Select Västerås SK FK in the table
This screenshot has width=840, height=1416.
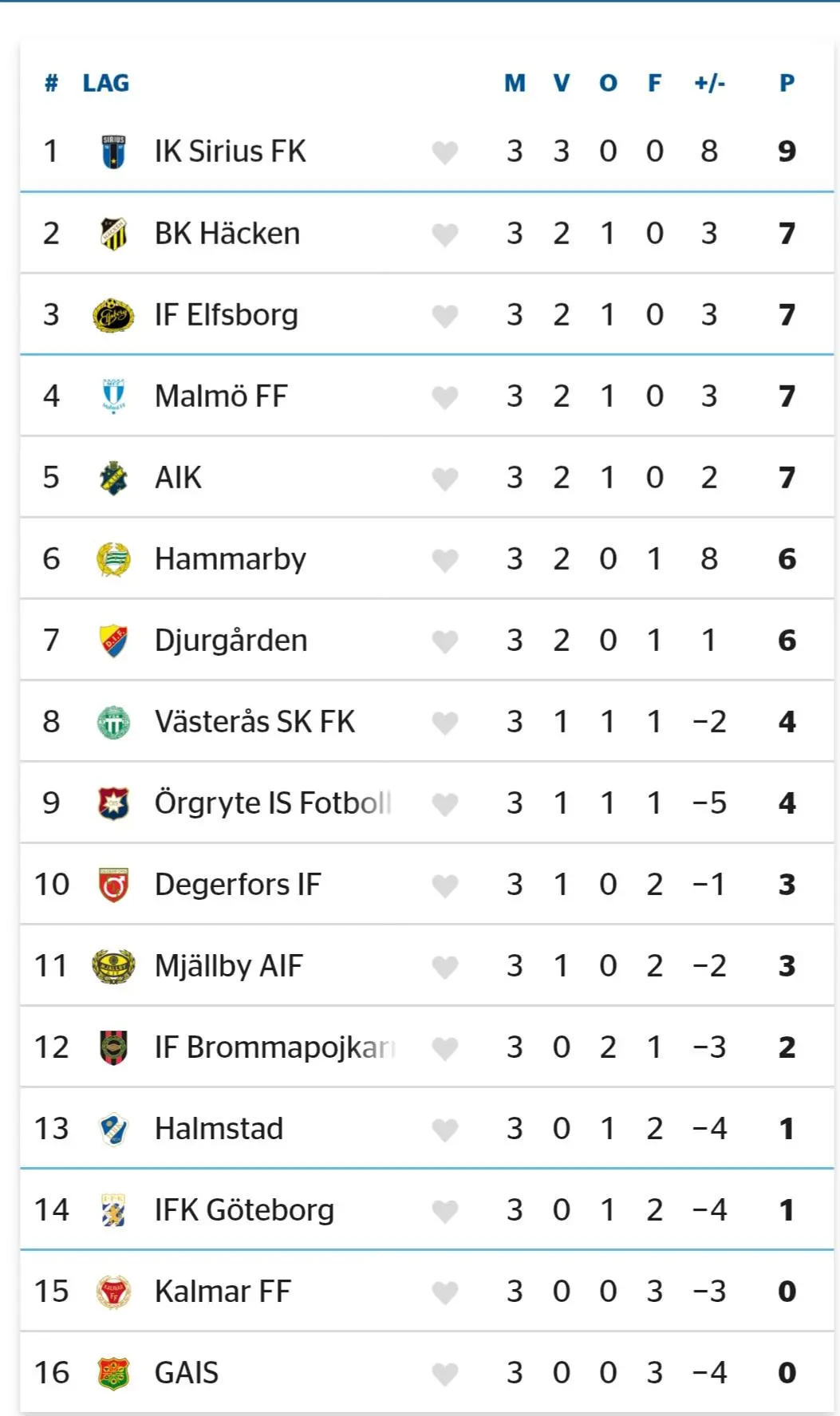254,722
